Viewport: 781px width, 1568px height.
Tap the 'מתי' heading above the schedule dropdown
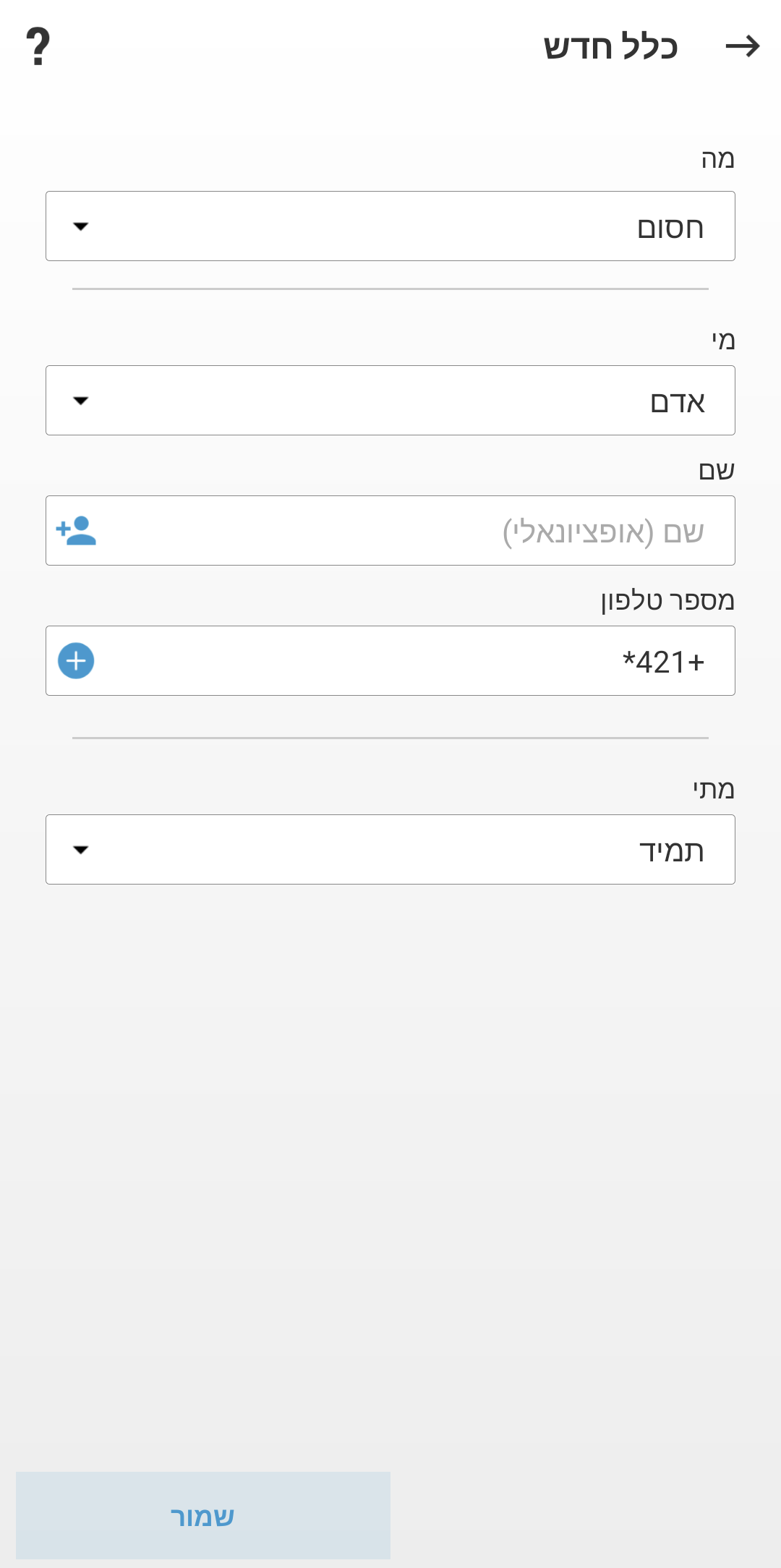(x=712, y=790)
